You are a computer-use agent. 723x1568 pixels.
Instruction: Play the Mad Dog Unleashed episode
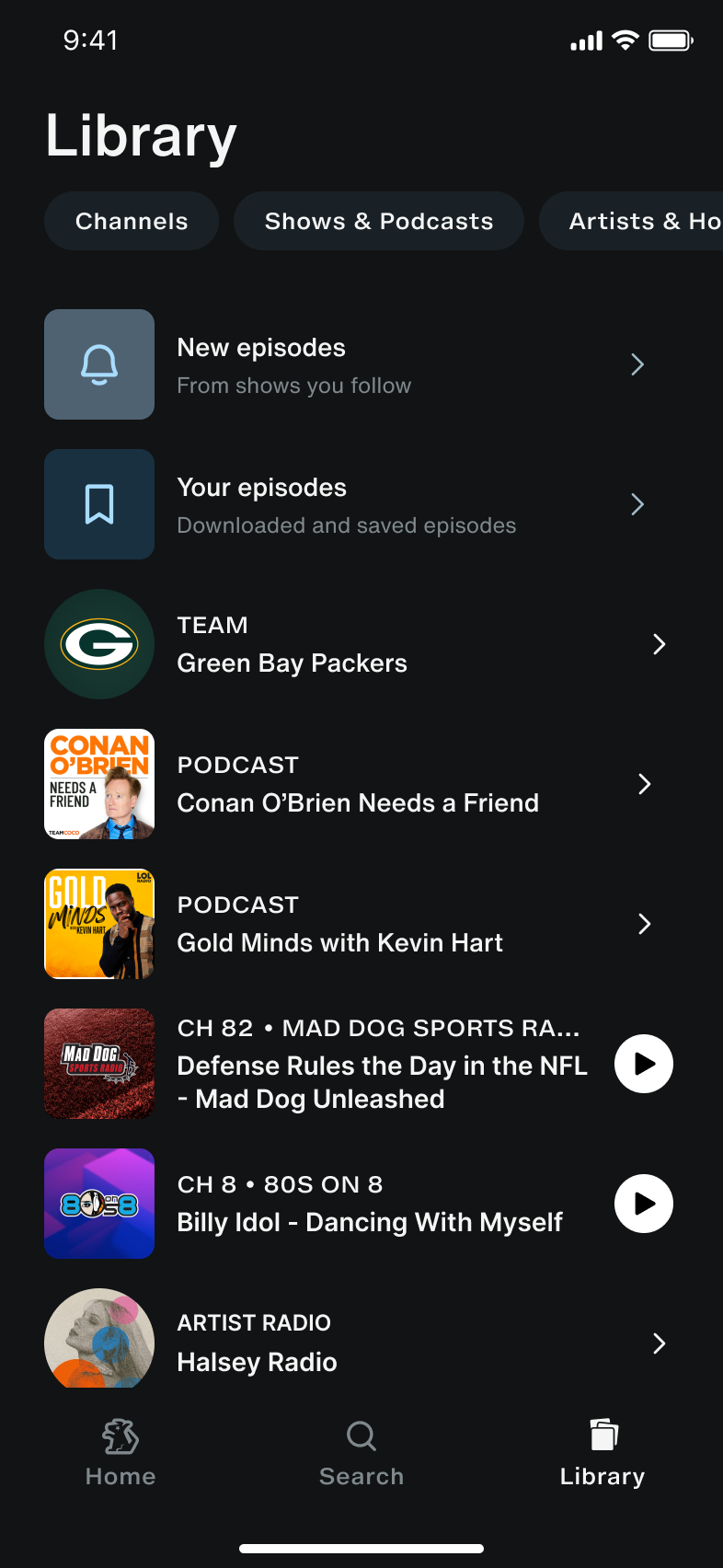643,1063
